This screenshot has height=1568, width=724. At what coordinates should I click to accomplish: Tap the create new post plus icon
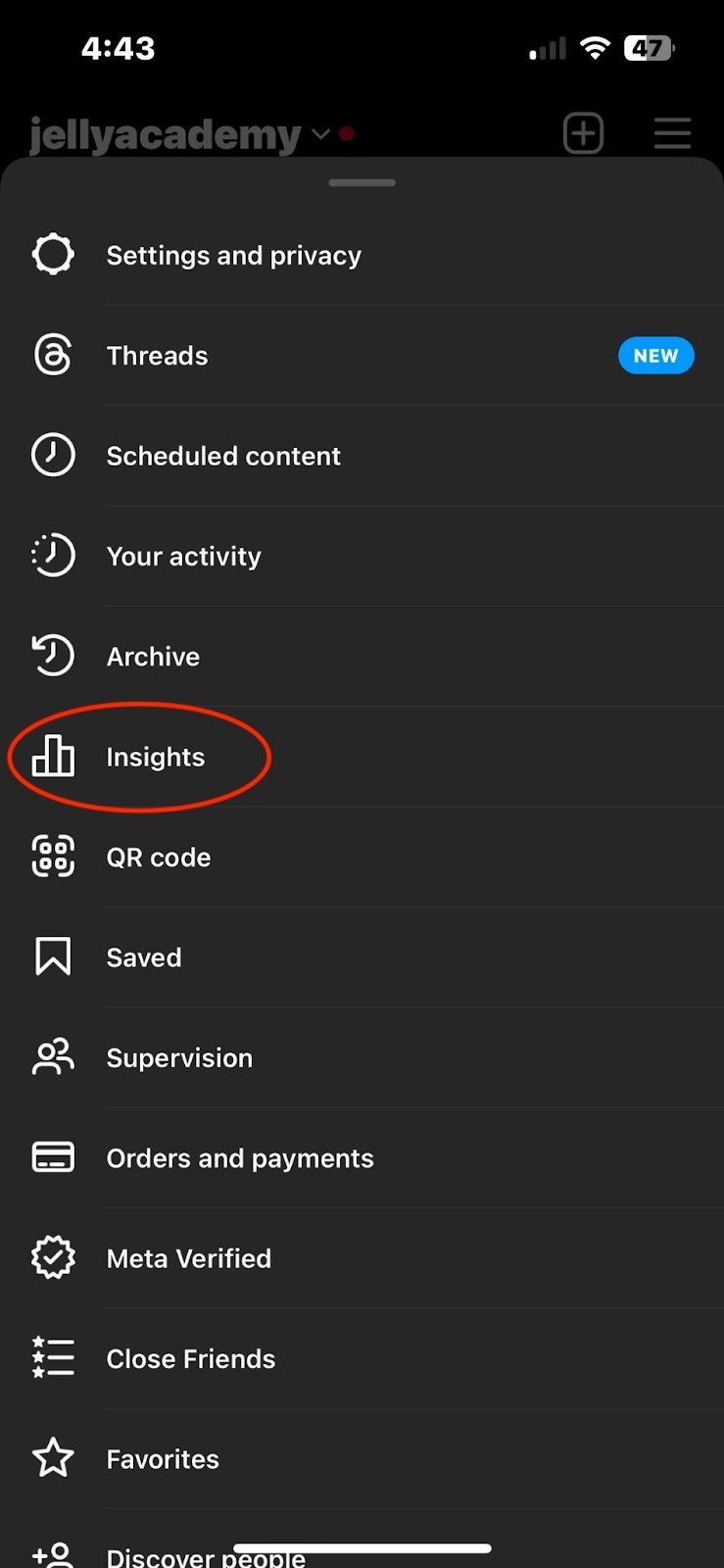click(x=584, y=133)
